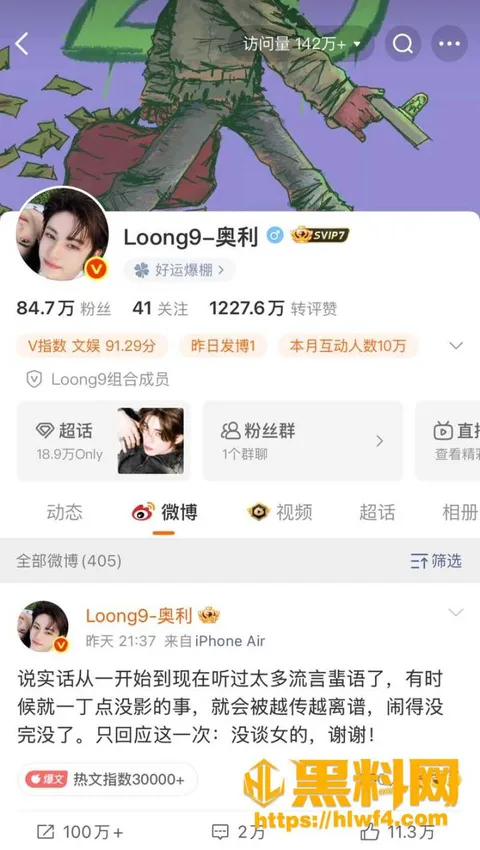Switch to the 相册 tab
This screenshot has width=480, height=850.
pos(460,512)
